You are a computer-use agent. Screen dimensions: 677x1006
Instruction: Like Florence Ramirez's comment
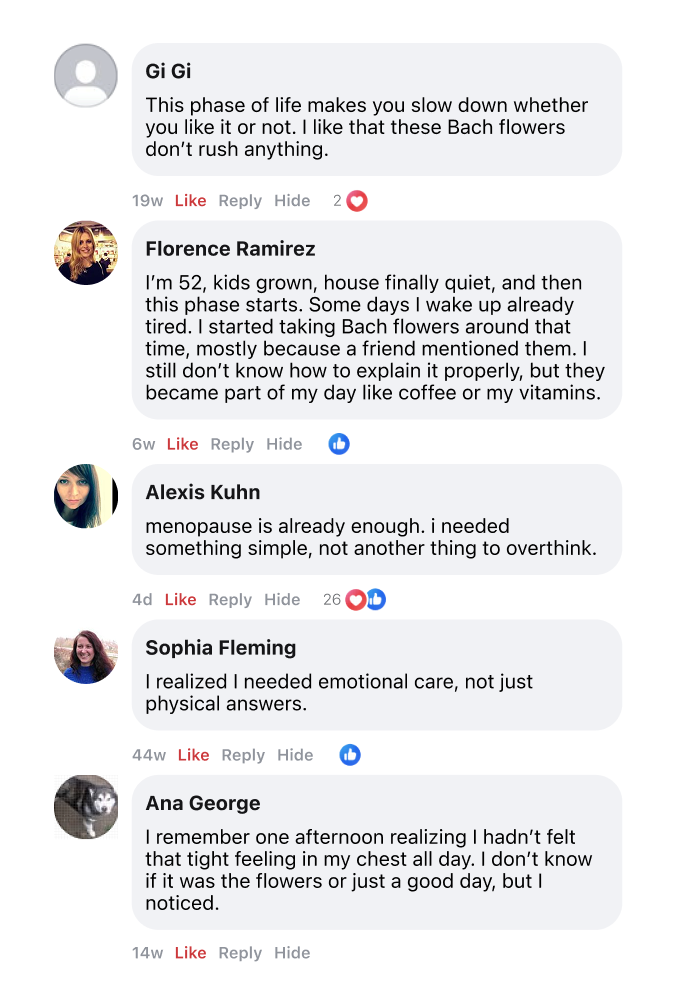[x=182, y=444]
